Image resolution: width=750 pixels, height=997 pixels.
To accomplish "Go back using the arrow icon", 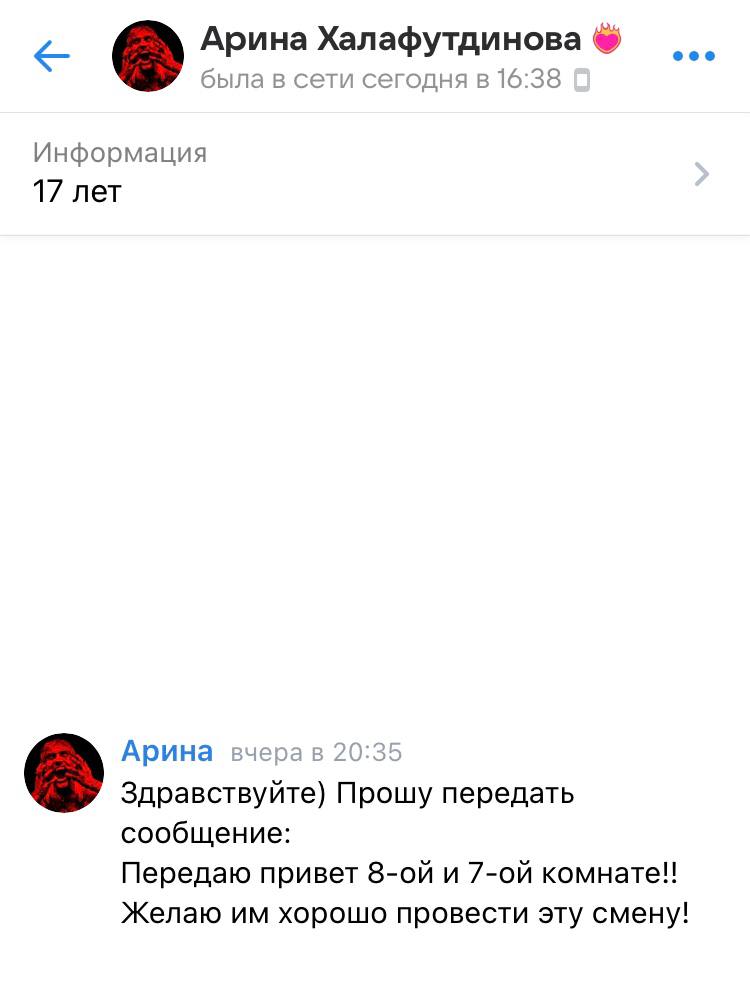I will [51, 56].
